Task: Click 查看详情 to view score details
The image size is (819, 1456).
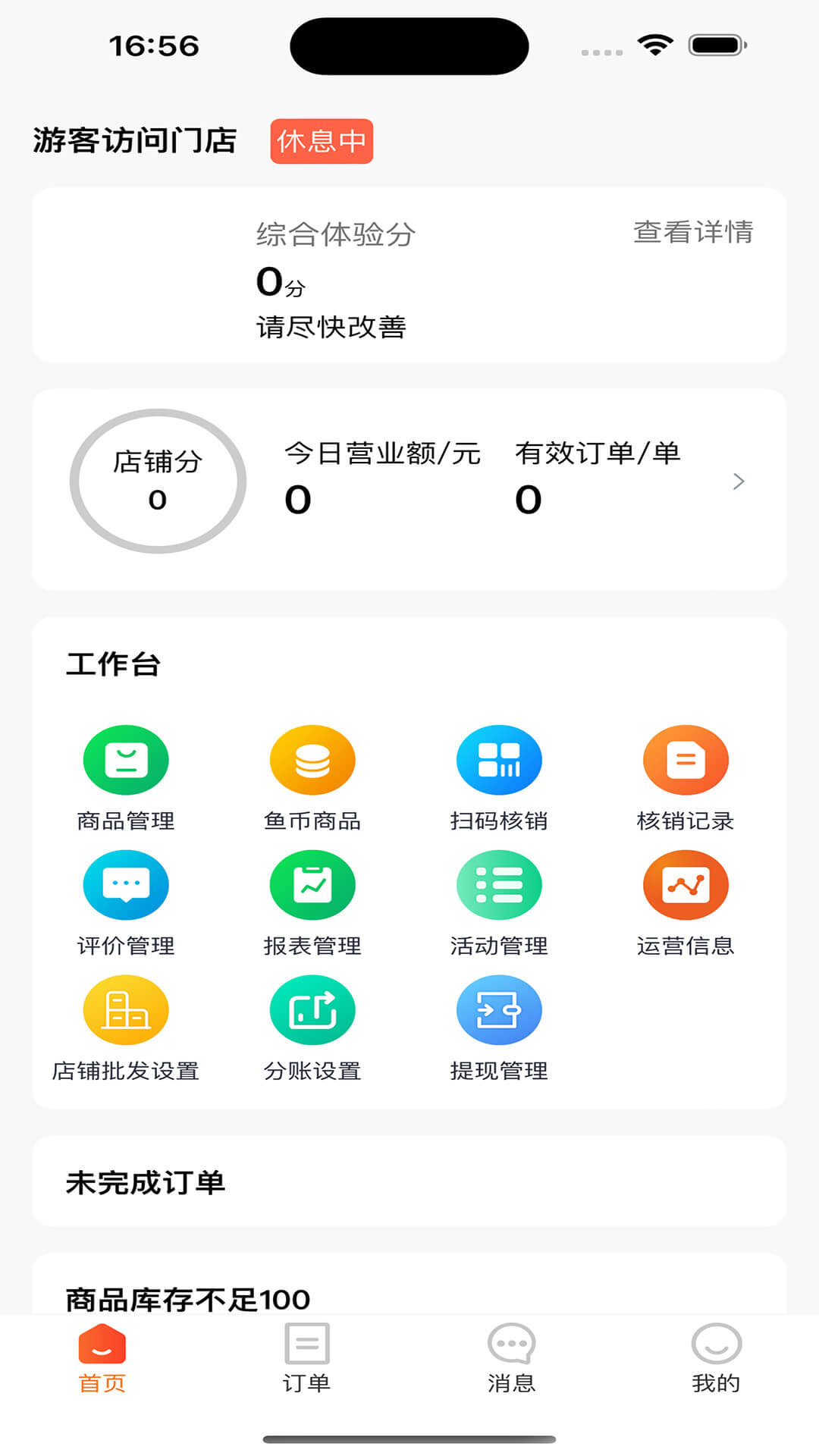Action: (693, 234)
